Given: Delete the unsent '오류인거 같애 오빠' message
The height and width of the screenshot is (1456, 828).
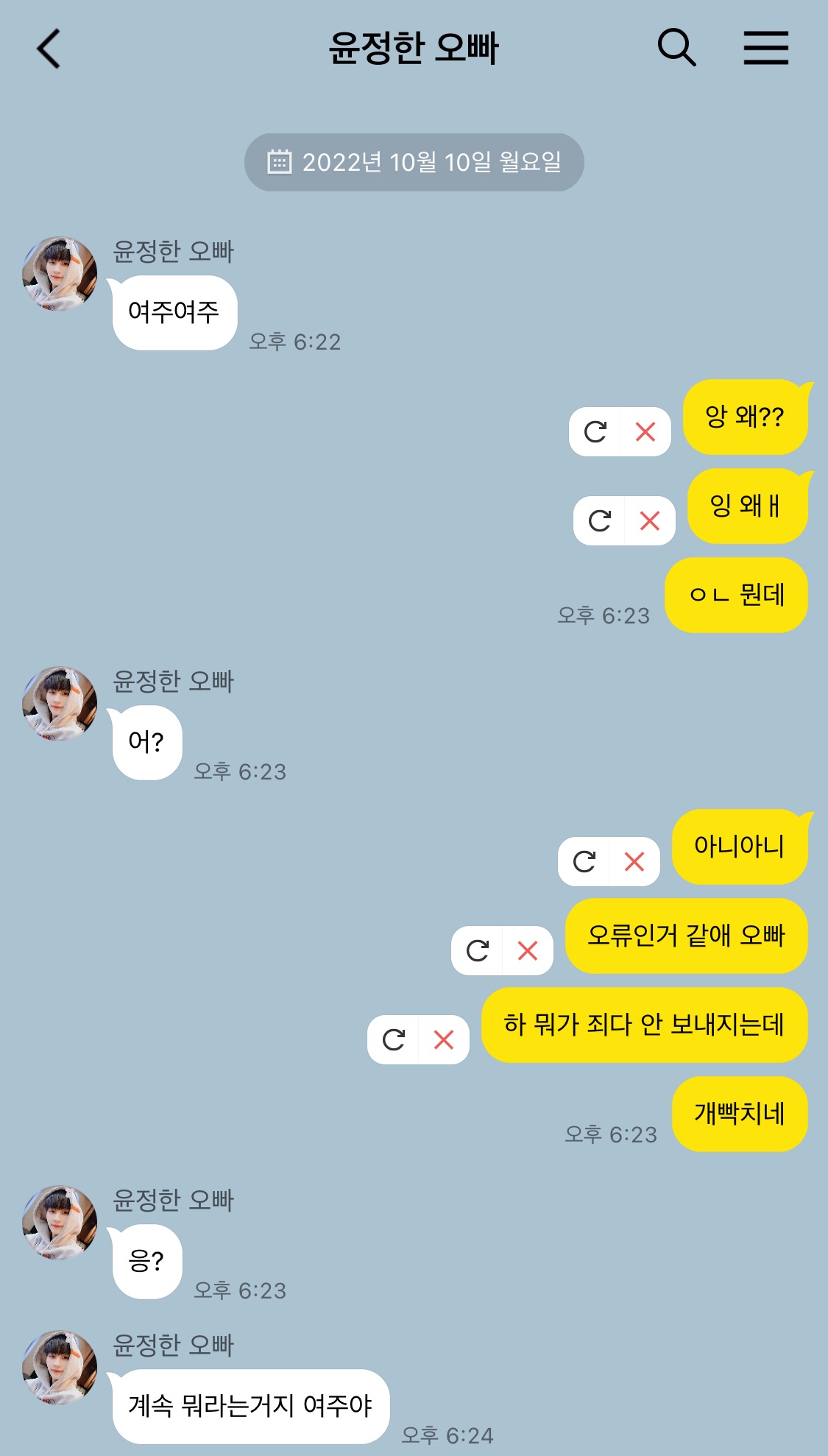Looking at the screenshot, I should pos(528,950).
